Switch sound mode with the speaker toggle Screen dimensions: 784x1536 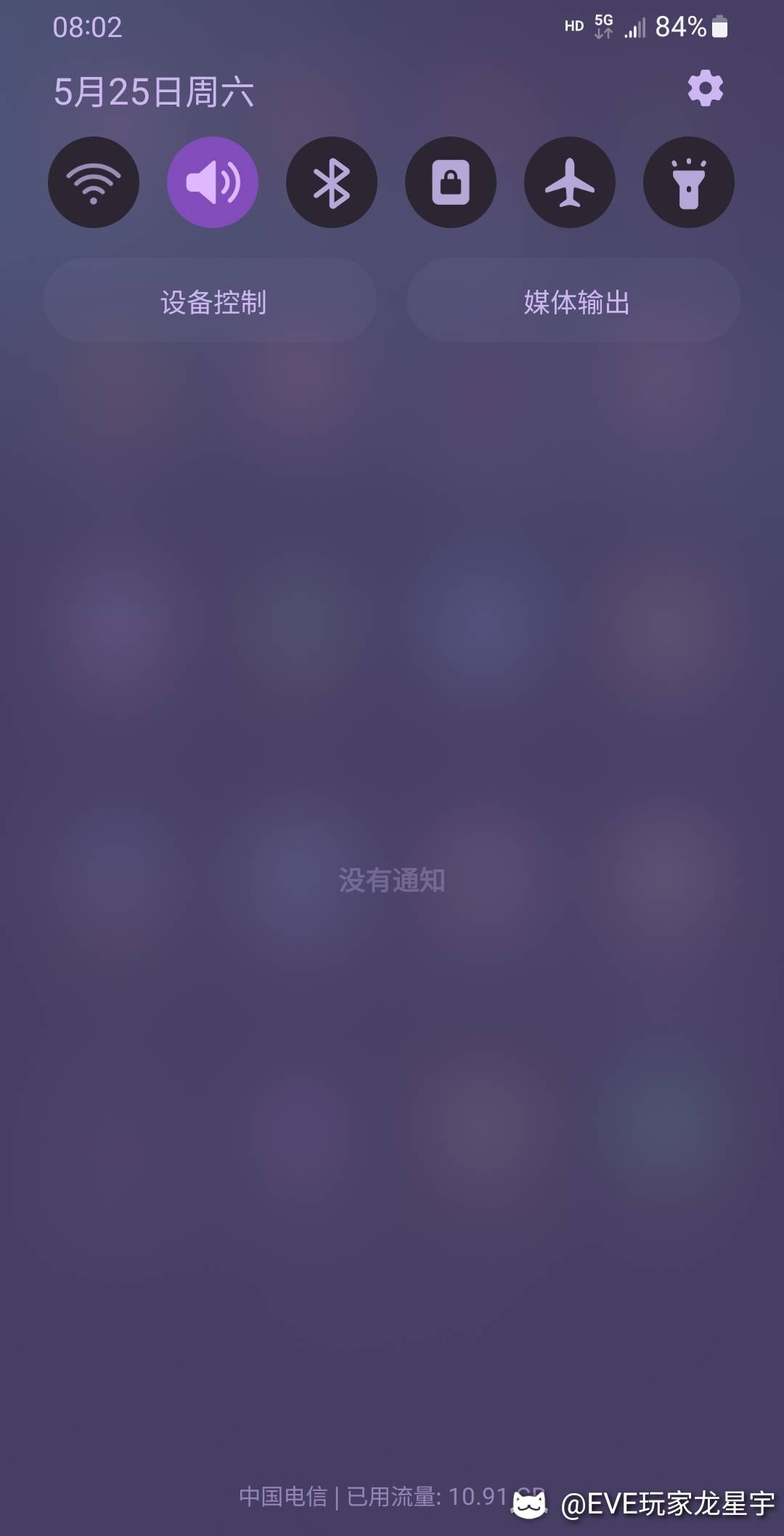click(213, 182)
